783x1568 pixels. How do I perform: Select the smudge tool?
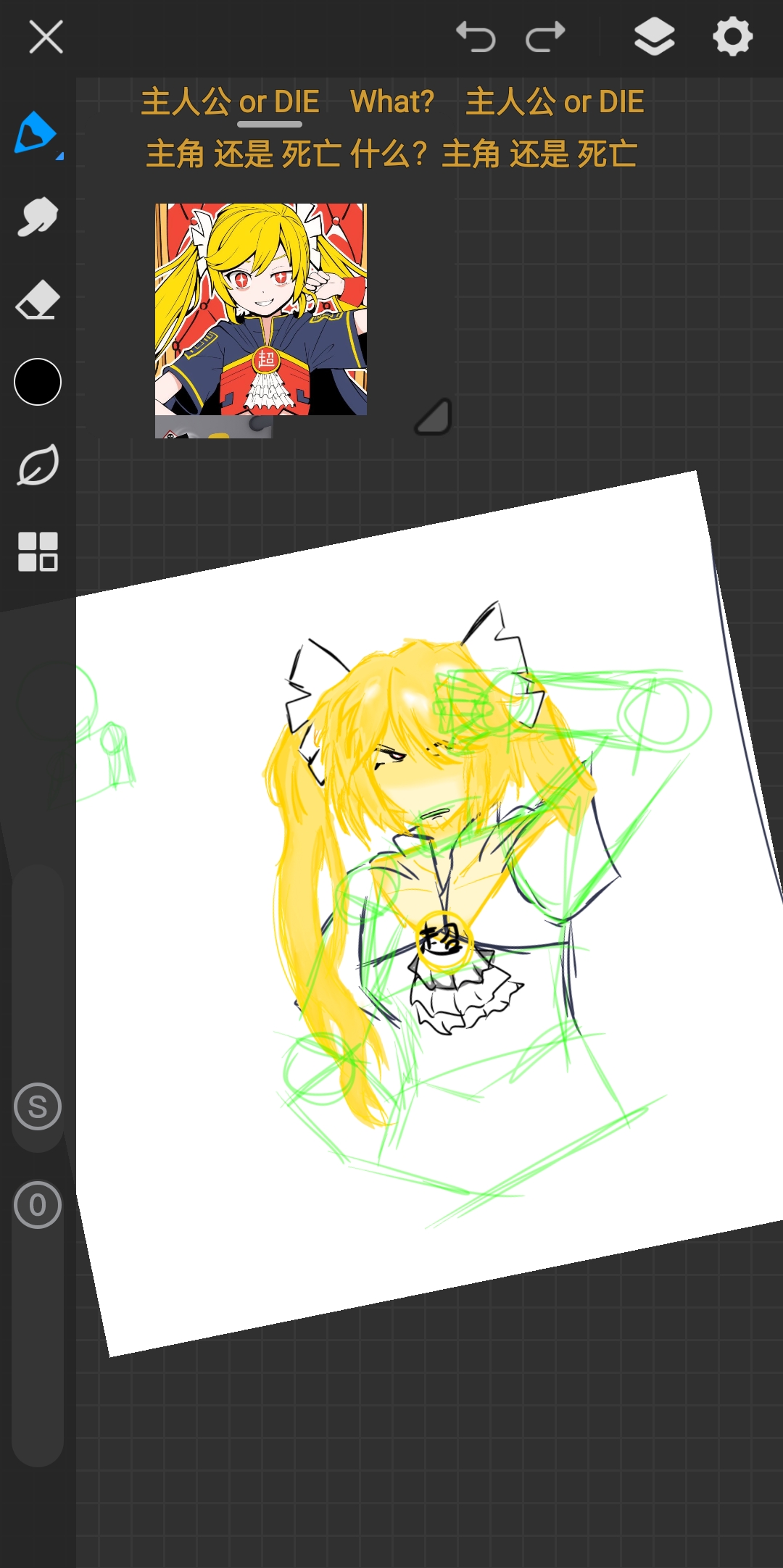37,216
